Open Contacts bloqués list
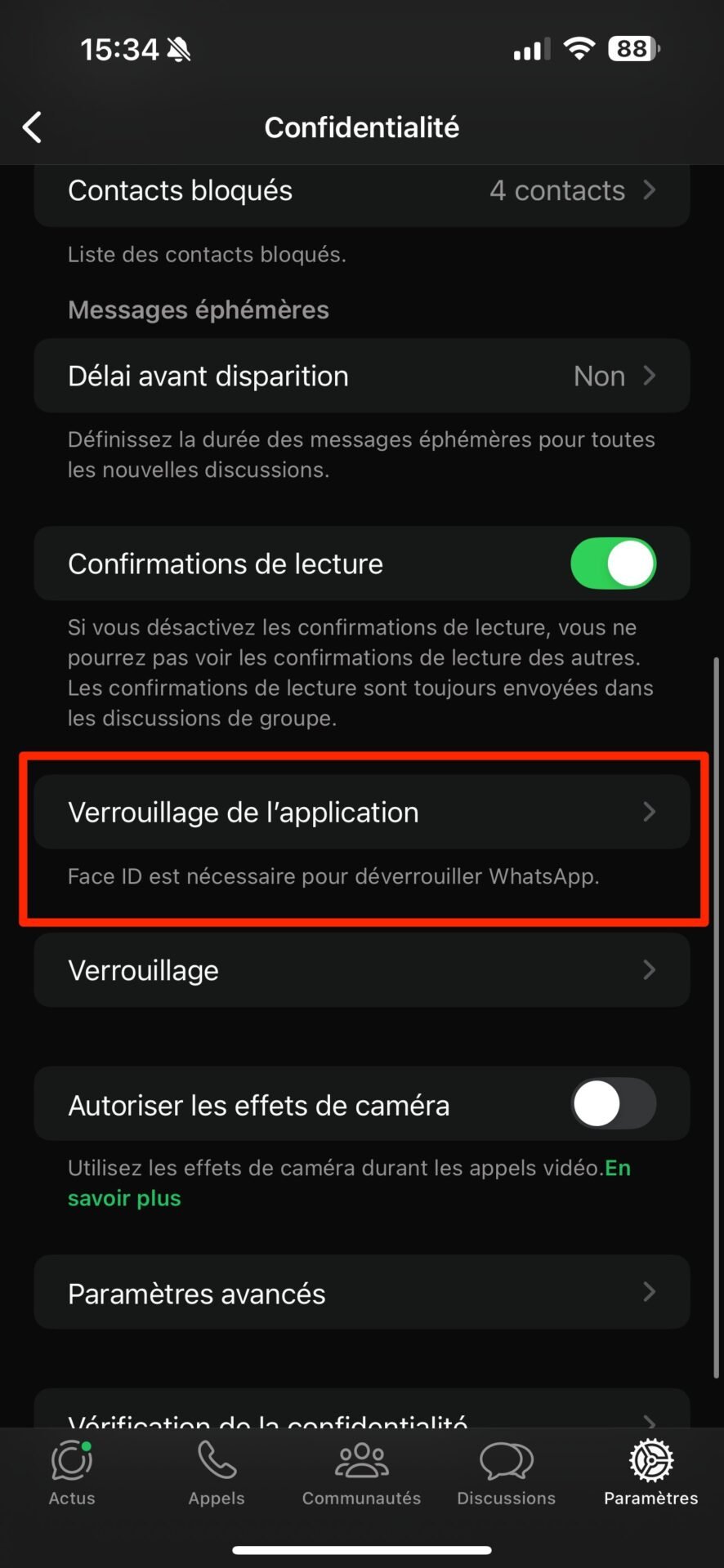This screenshot has width=724, height=1568. click(362, 193)
